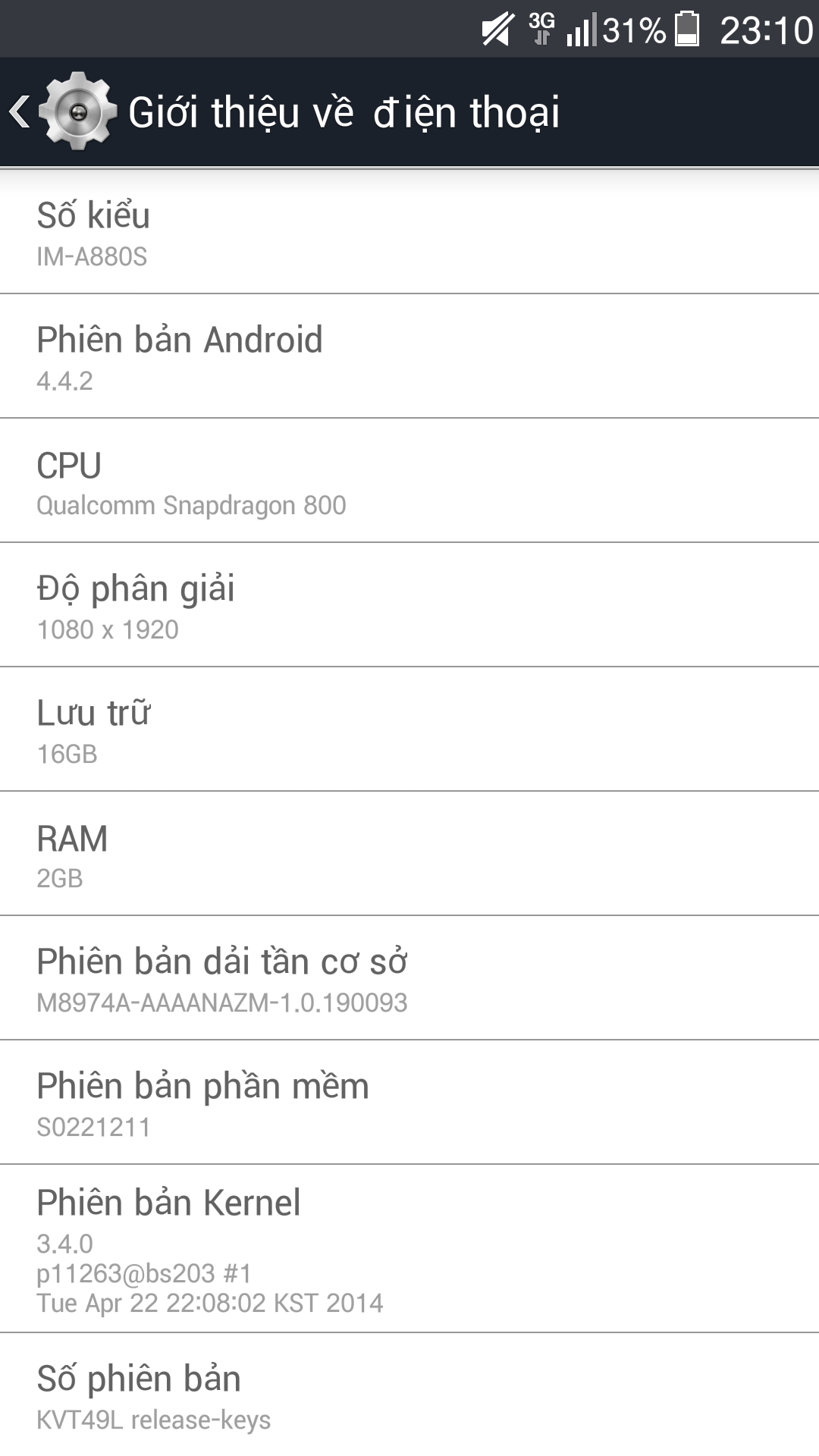
Task: Tap Số phiên bản KVT49L row
Action: point(409,1395)
